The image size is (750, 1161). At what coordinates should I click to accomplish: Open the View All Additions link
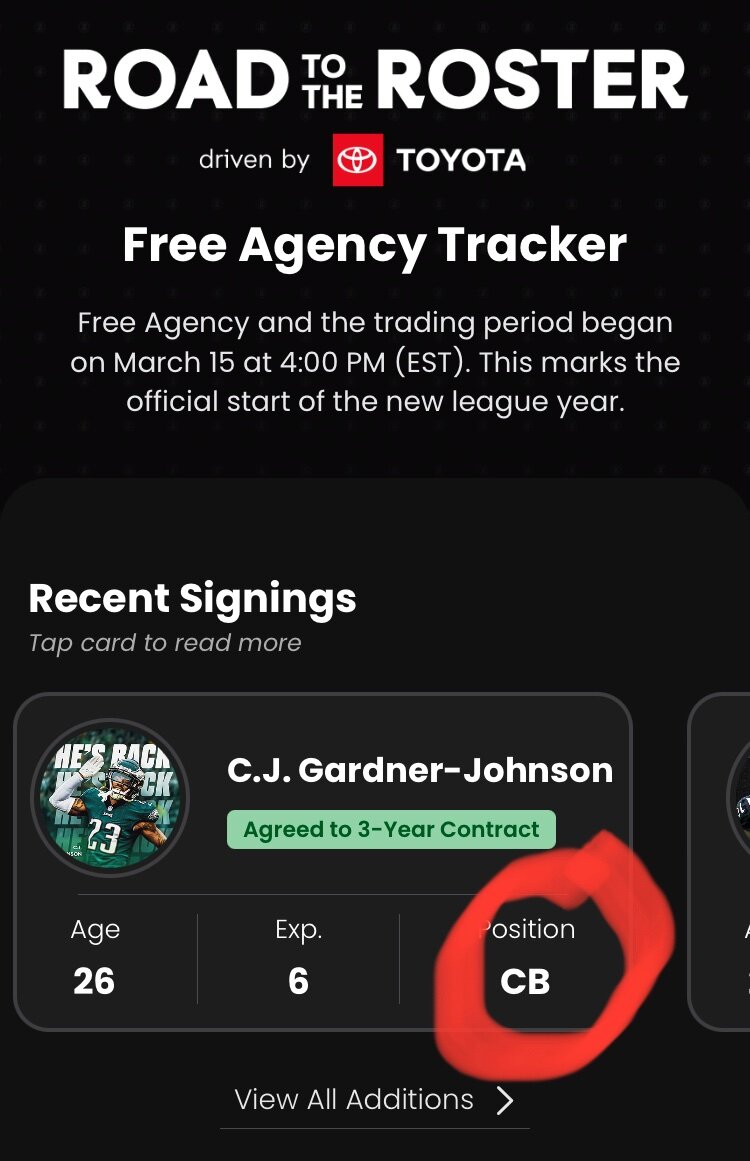click(x=374, y=1100)
